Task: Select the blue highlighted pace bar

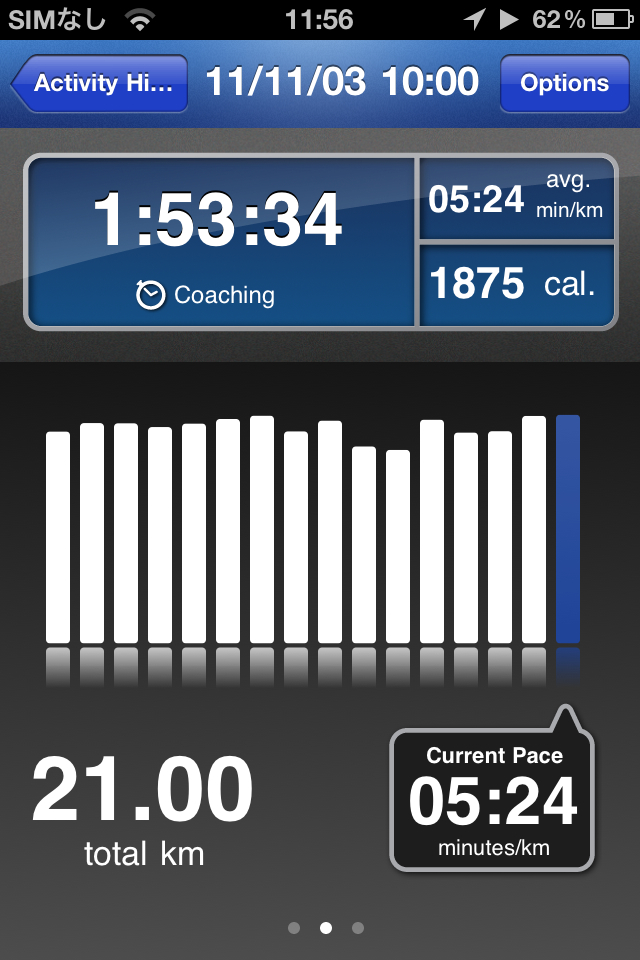Action: (x=567, y=528)
